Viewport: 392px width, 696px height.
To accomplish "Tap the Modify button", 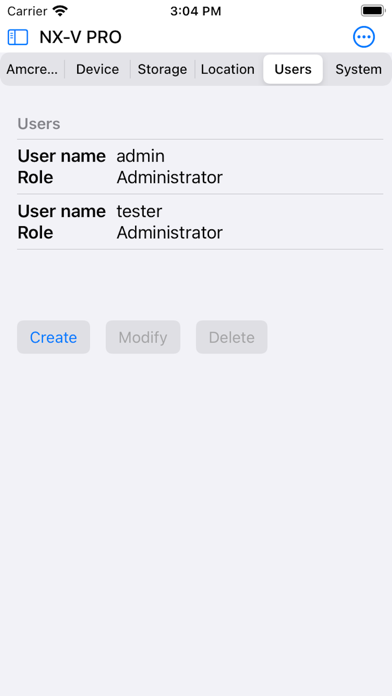I will (143, 337).
